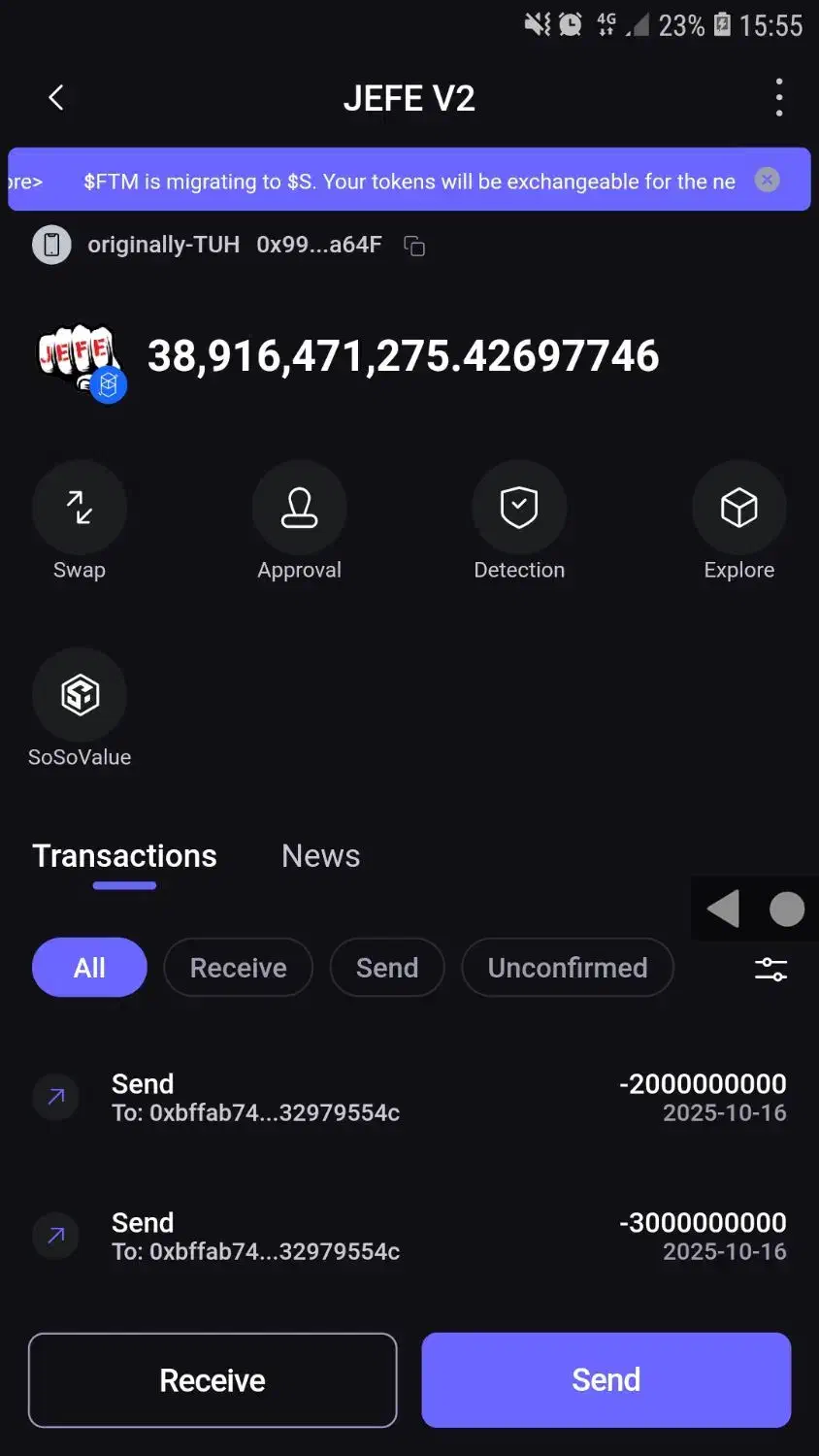Show Unconfirmed transactions

(x=568, y=968)
